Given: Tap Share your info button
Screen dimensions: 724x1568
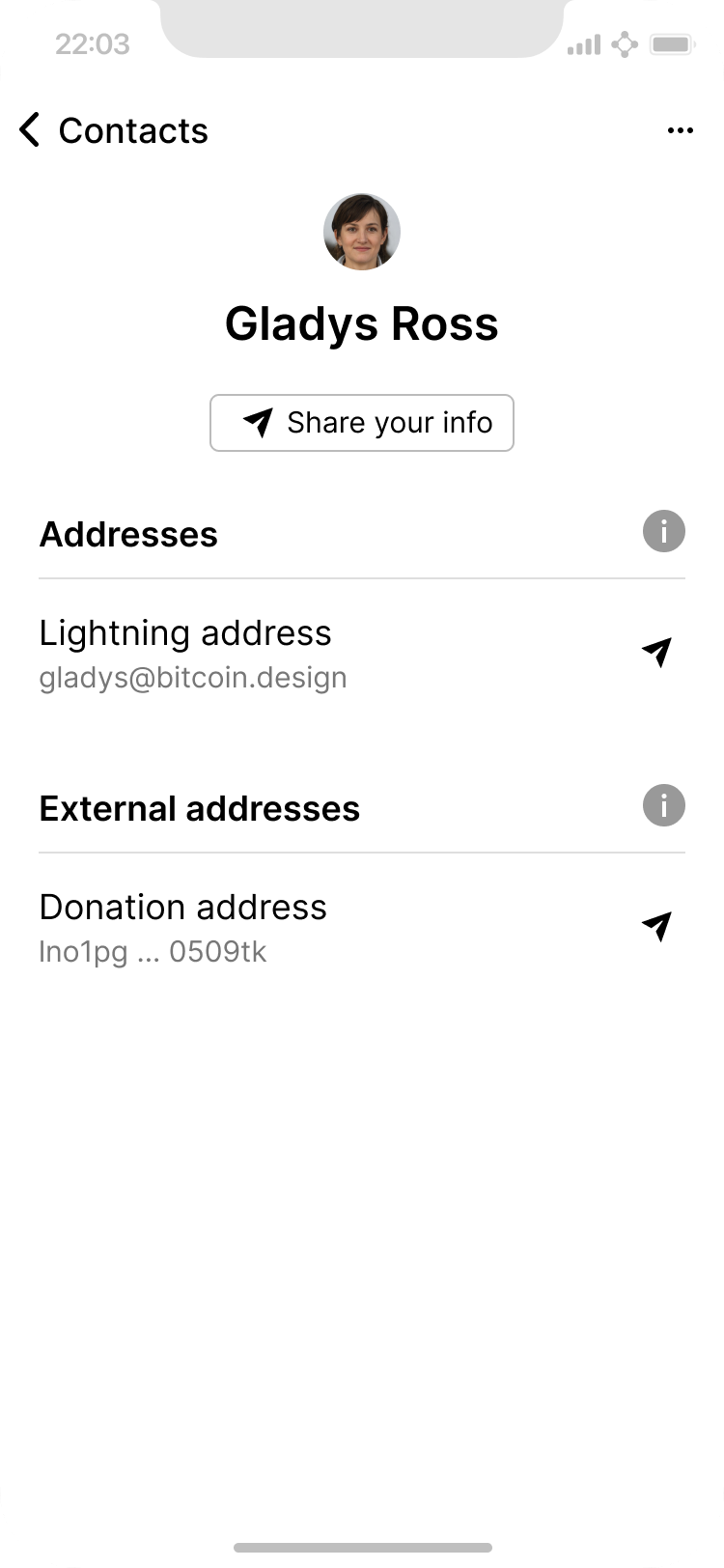Looking at the screenshot, I should (x=362, y=423).
